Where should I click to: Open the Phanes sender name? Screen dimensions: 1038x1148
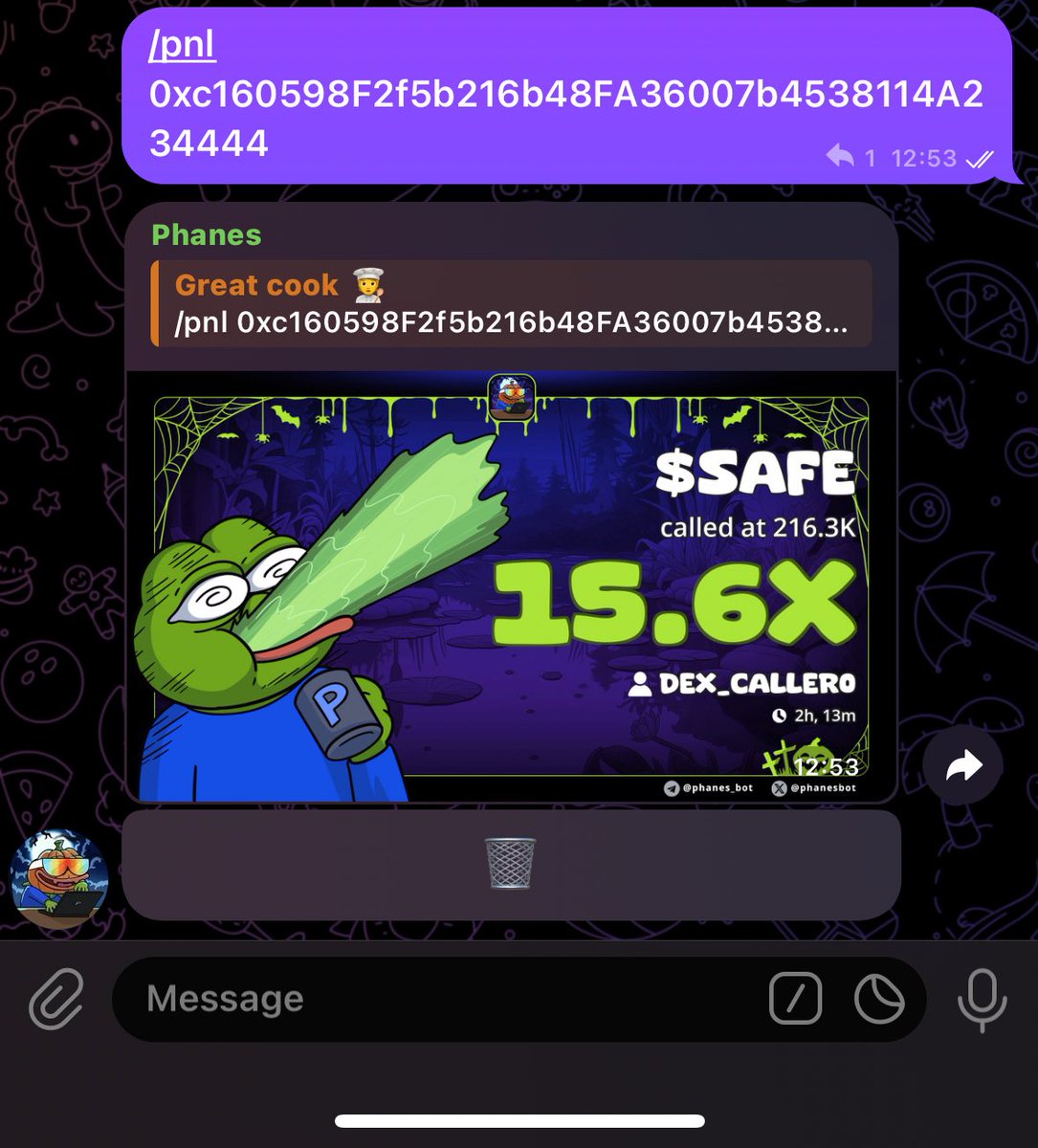coord(207,235)
